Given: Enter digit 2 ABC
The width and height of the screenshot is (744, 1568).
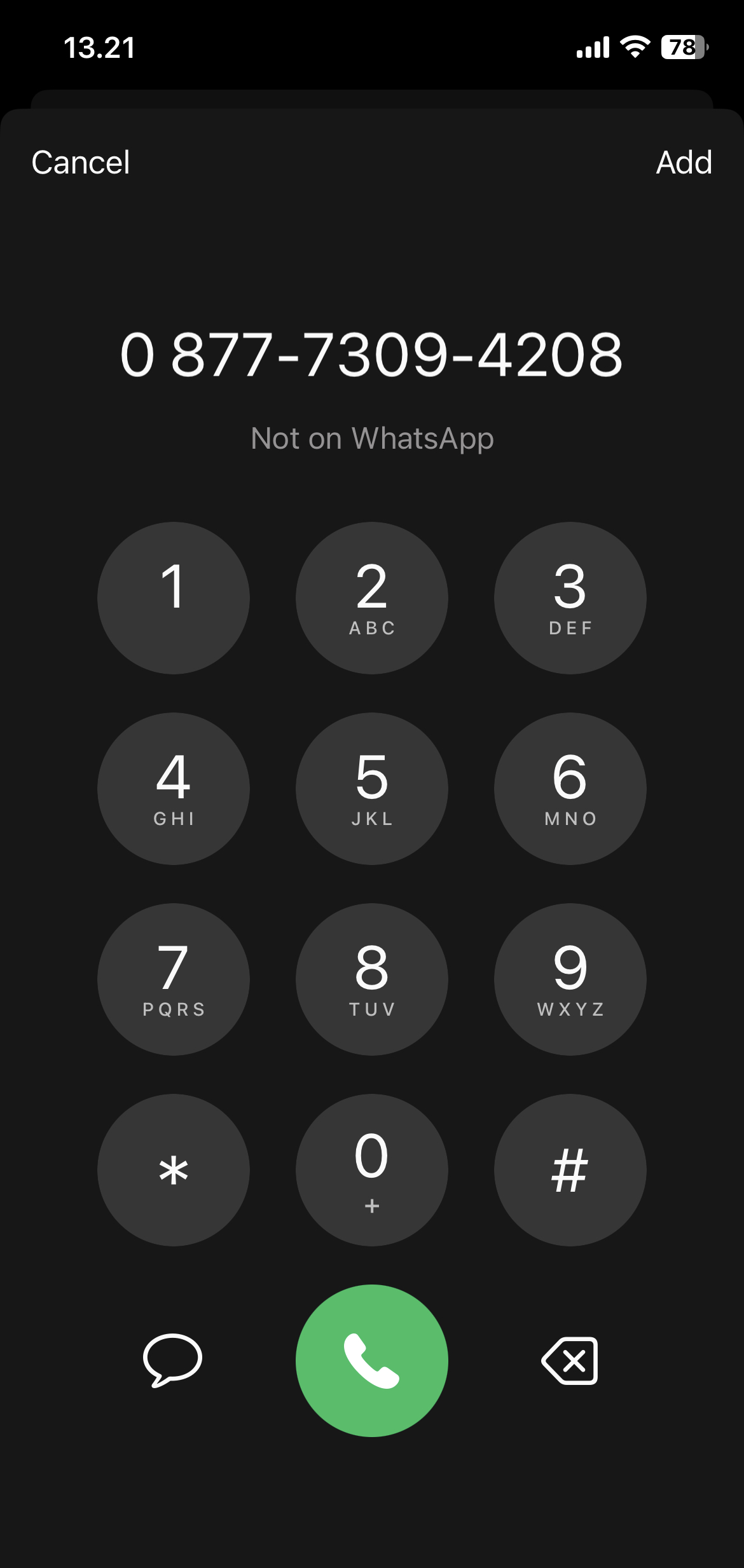Looking at the screenshot, I should tap(372, 597).
